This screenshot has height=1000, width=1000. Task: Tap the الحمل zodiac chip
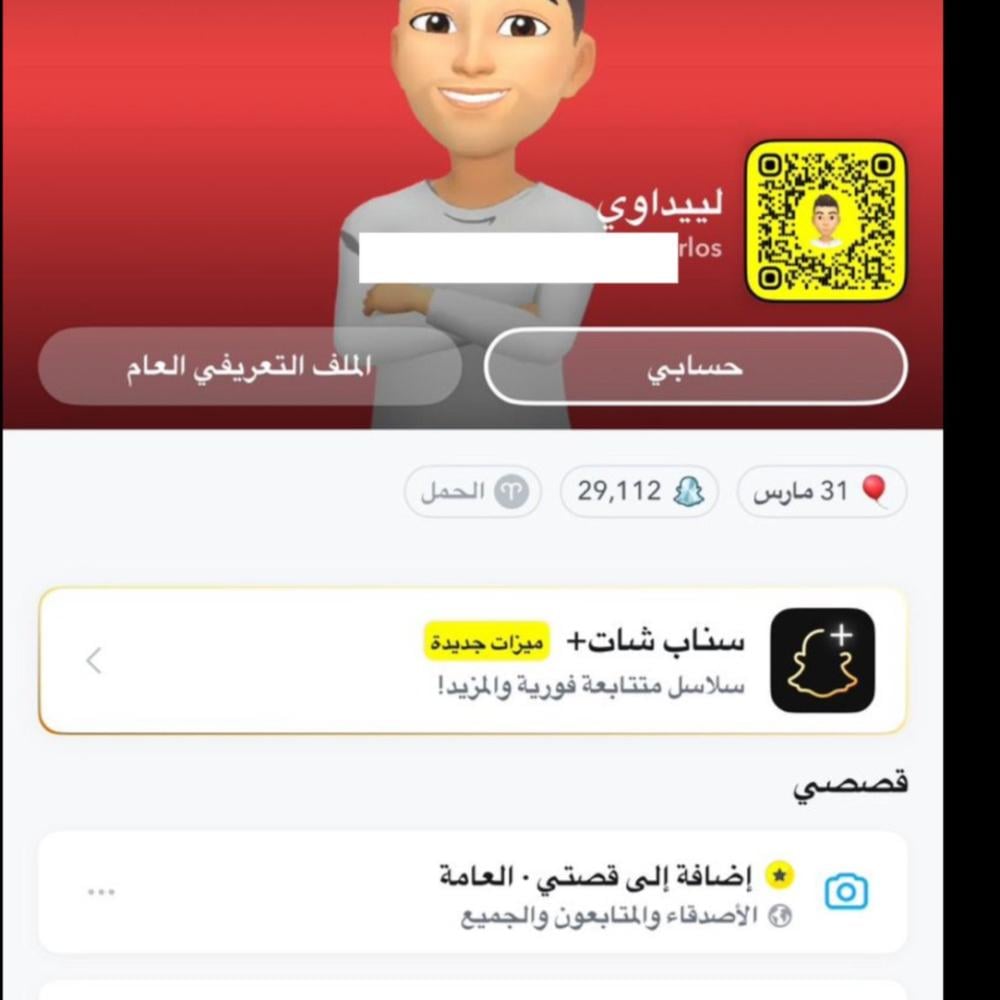[472, 492]
